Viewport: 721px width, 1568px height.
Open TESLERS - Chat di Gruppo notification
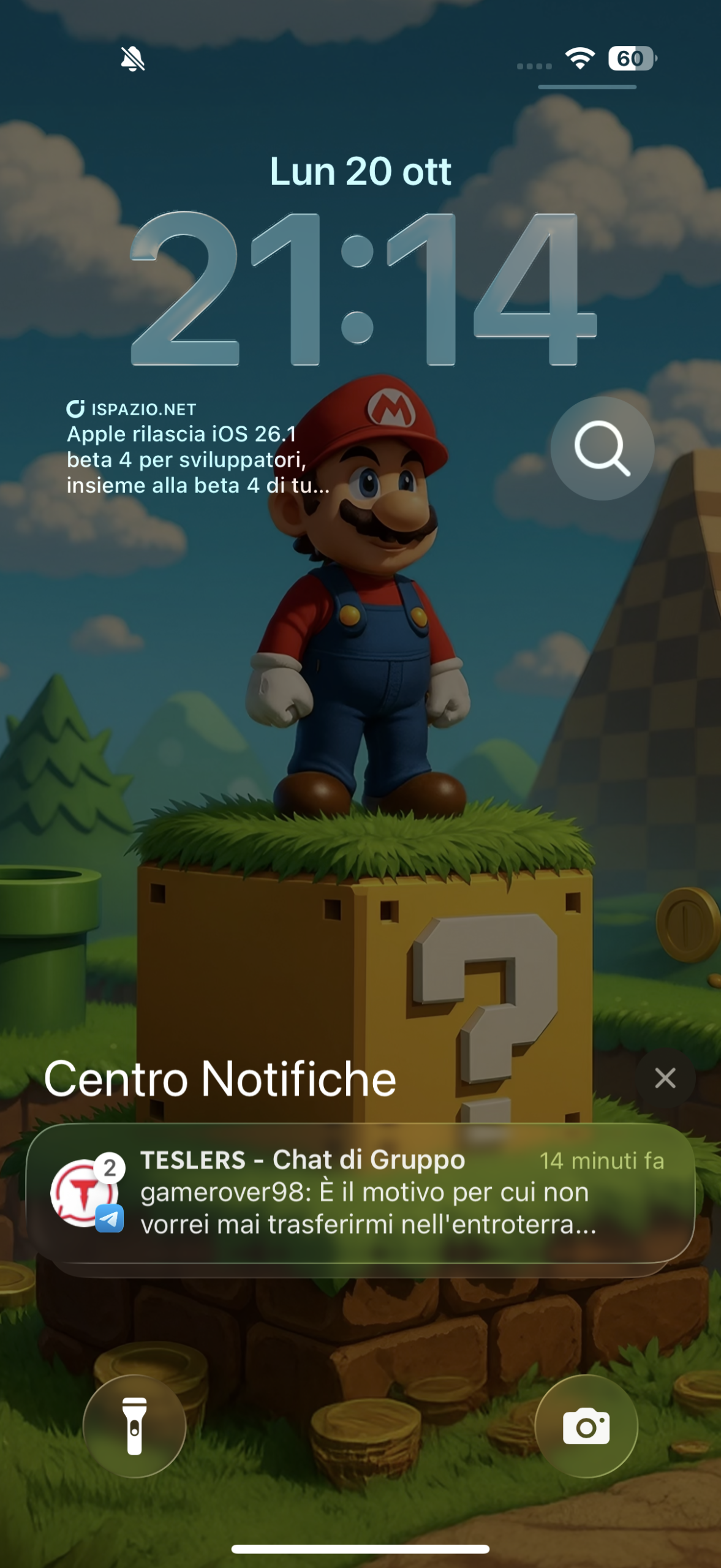(x=360, y=1192)
